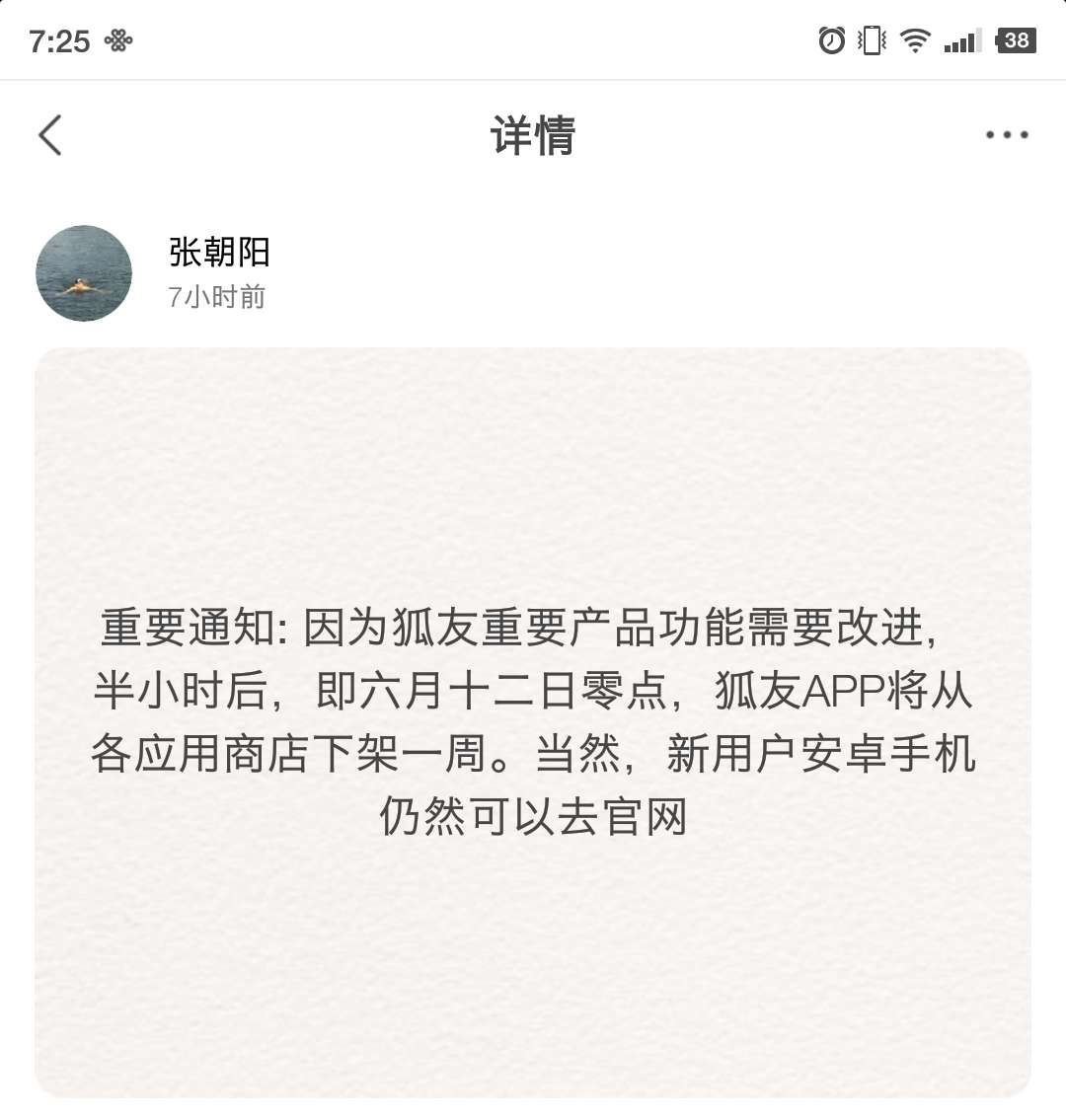Open the three-dot overflow menu
The height and width of the screenshot is (1120, 1066).
click(x=1006, y=135)
